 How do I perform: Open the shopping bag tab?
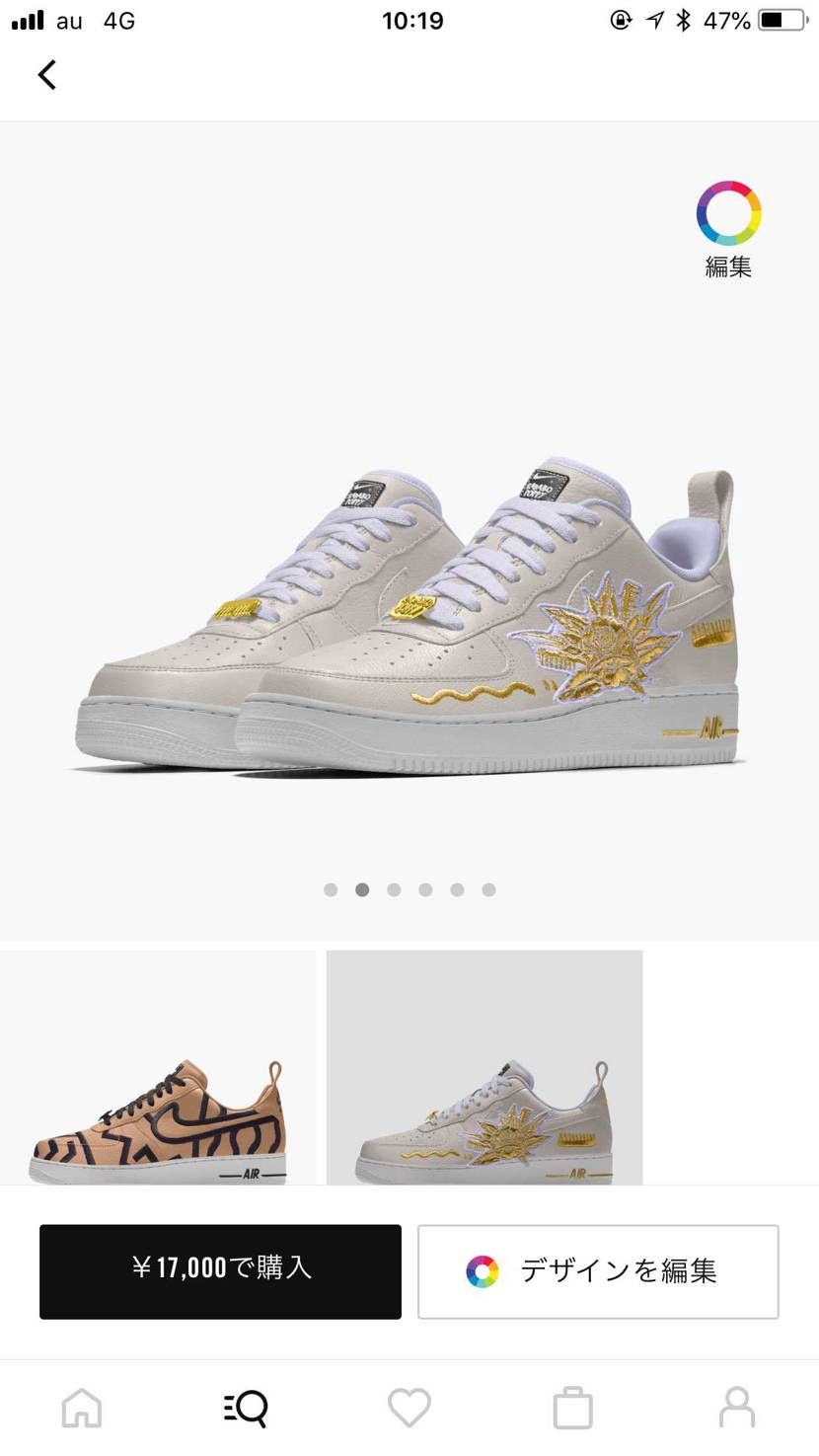pos(572,1408)
